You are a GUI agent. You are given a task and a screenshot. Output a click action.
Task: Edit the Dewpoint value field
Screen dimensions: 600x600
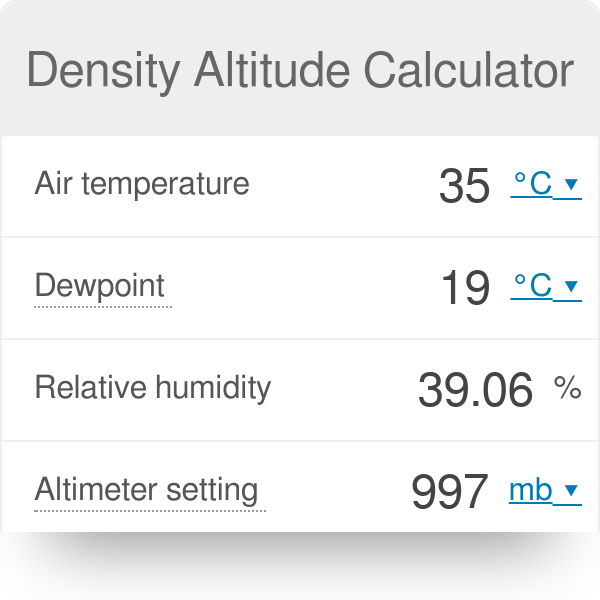click(465, 288)
